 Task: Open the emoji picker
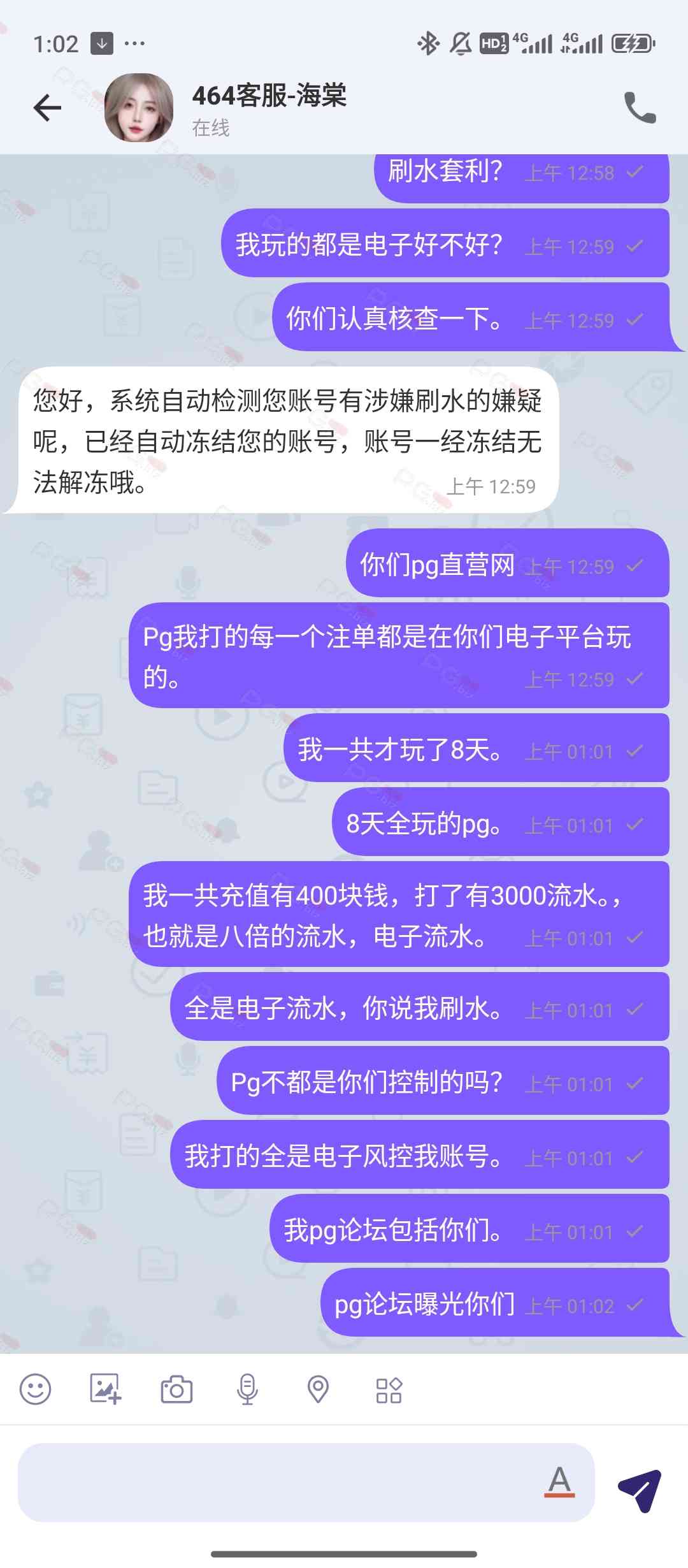point(36,1389)
